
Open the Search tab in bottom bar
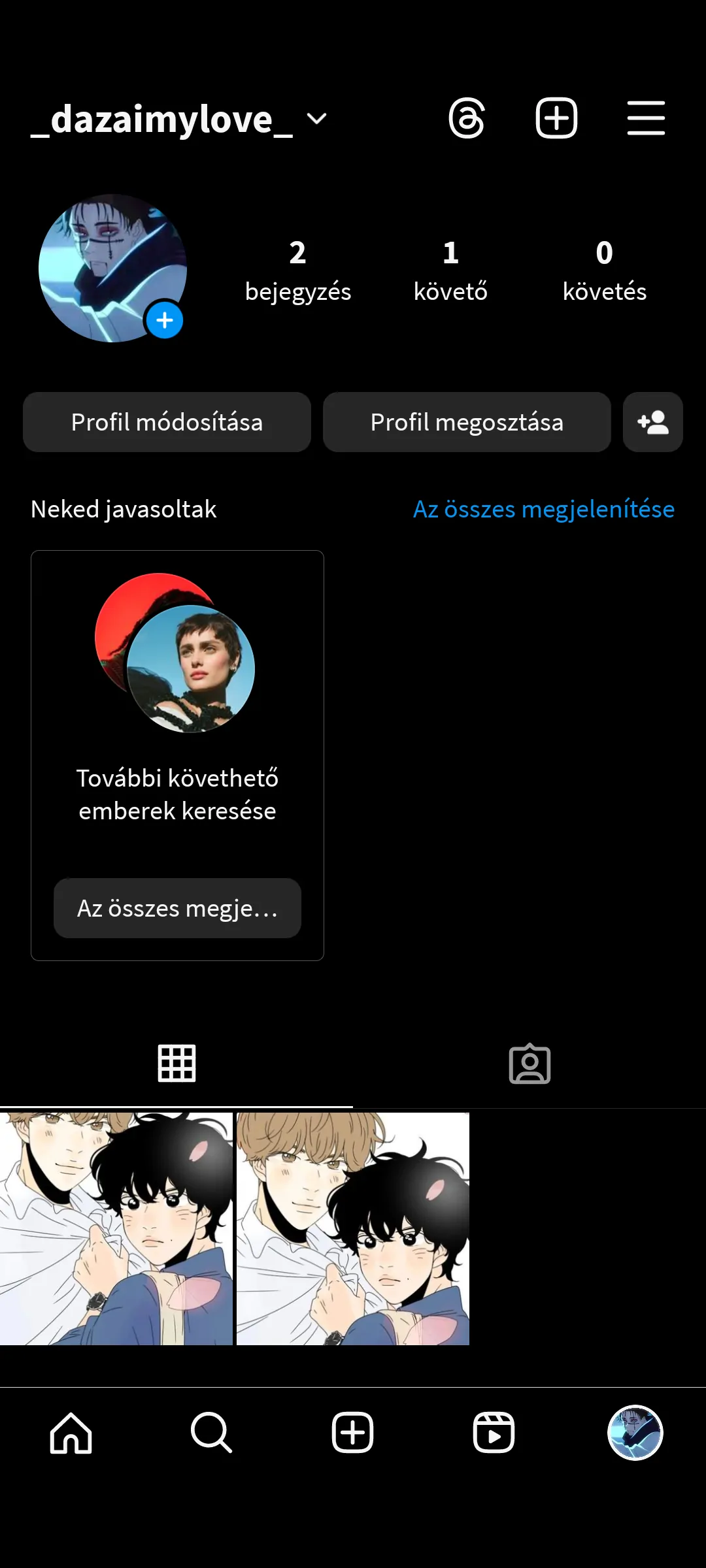[211, 1432]
